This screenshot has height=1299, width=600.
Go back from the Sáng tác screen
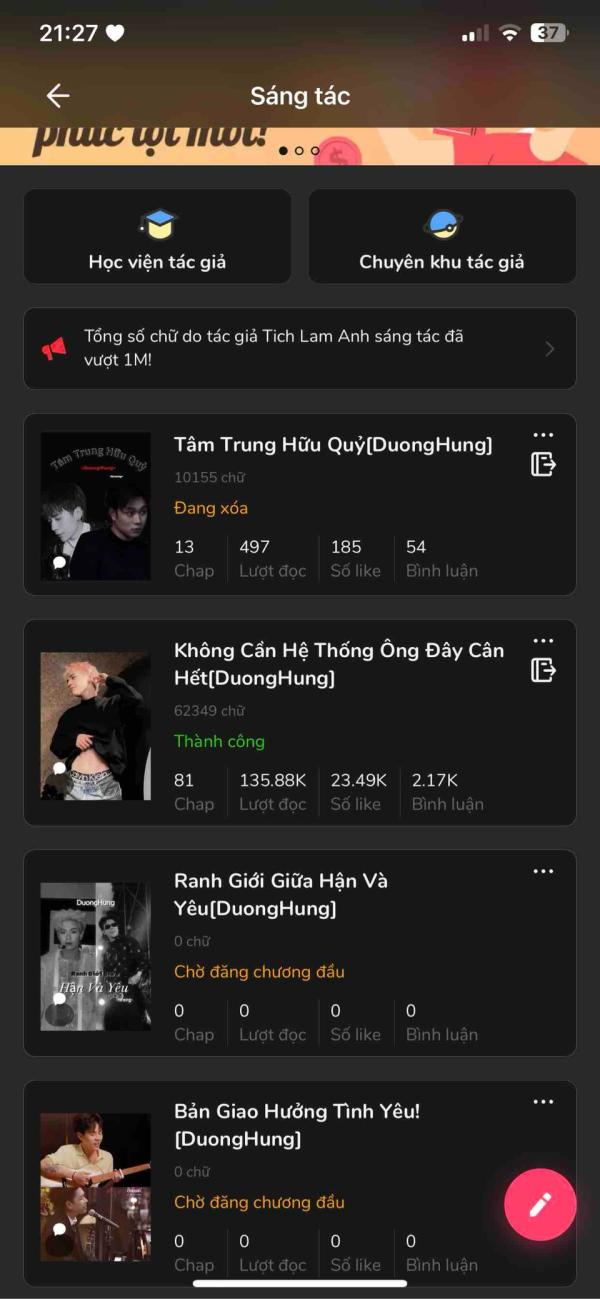coord(58,96)
